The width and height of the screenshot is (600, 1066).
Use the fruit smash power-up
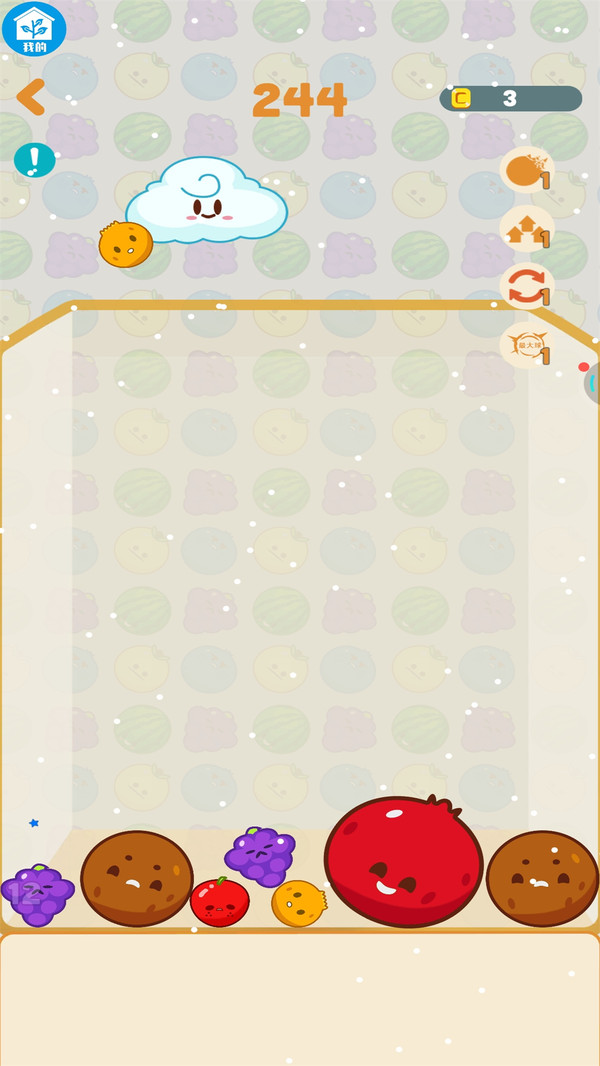tap(527, 170)
